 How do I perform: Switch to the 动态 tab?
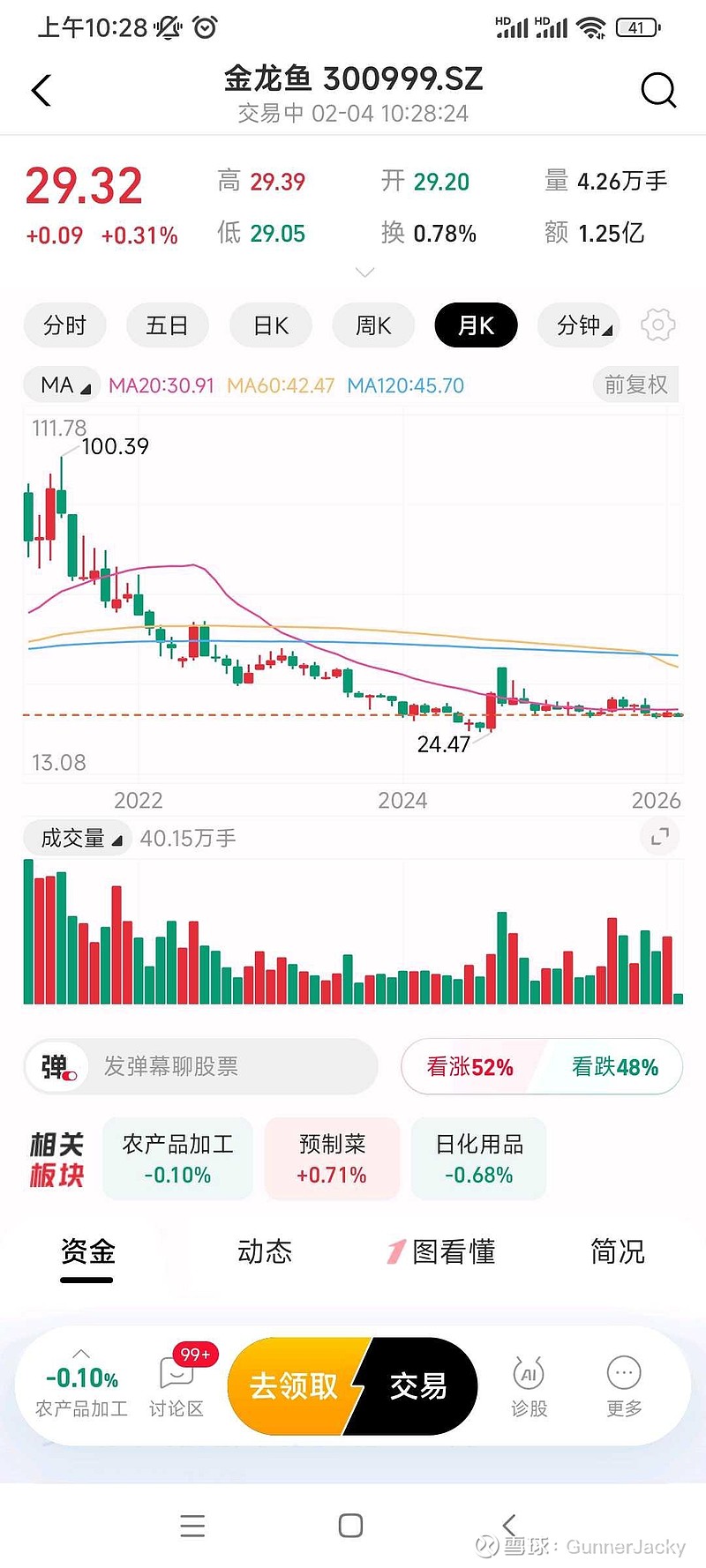265,1251
